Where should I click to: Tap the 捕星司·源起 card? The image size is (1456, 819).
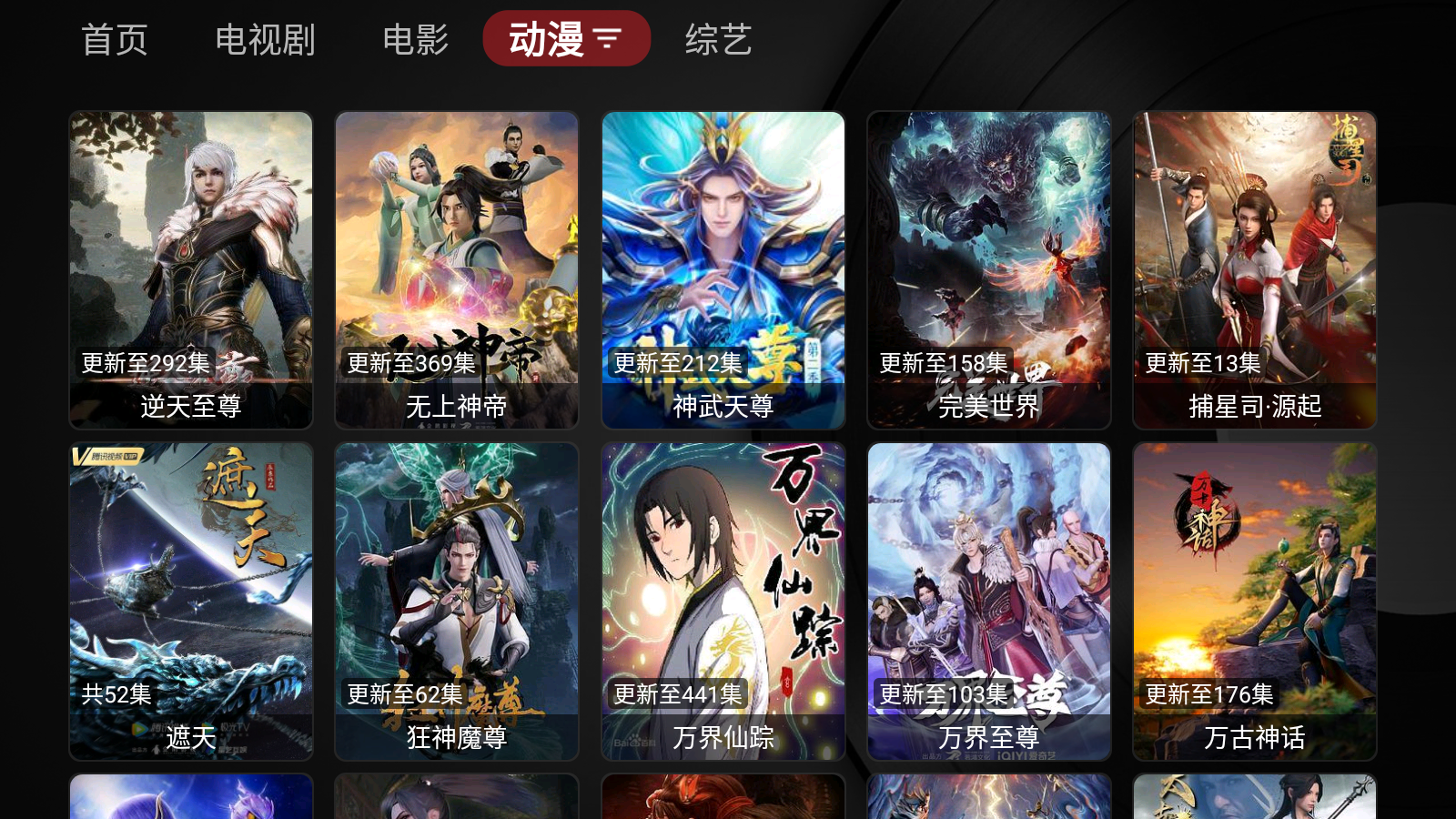tap(1255, 269)
